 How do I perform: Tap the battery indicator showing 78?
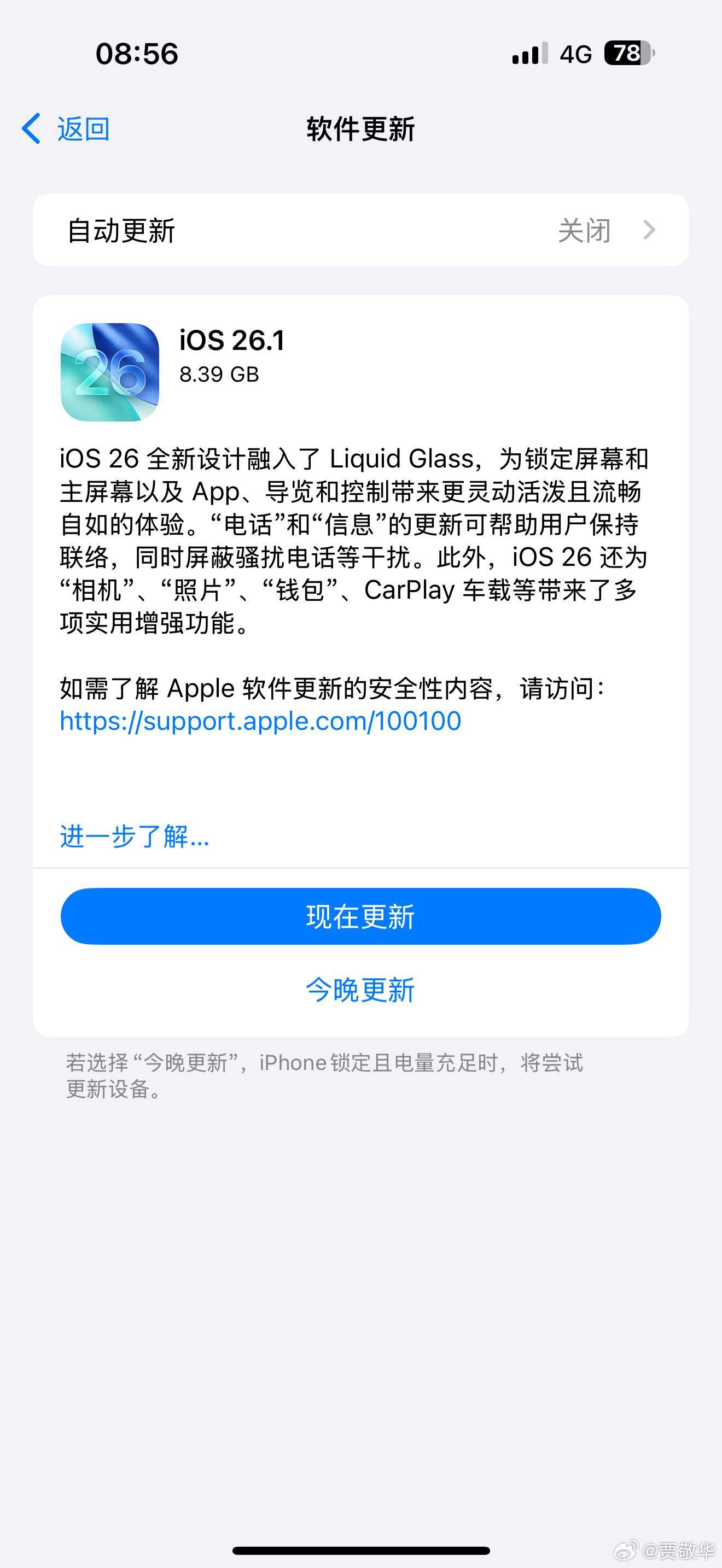pos(628,55)
